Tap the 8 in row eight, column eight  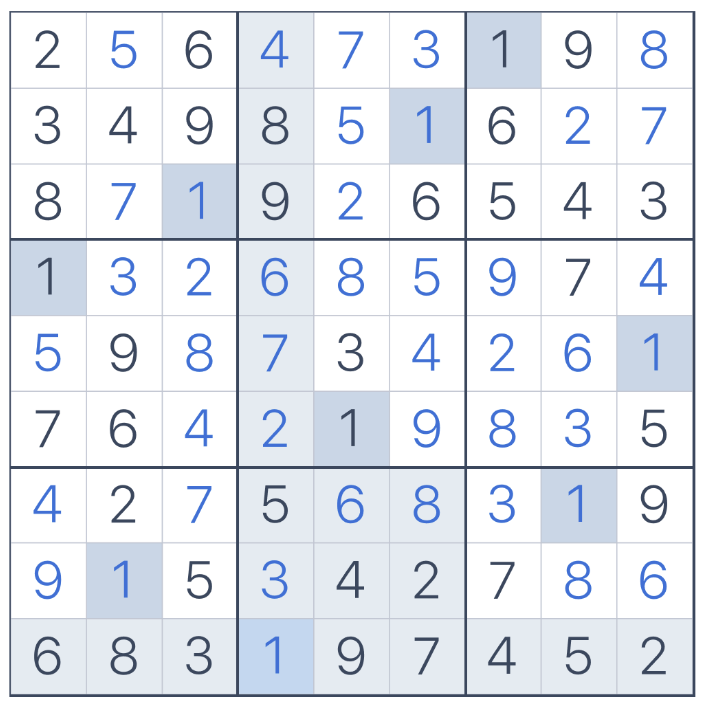pyautogui.click(x=578, y=581)
